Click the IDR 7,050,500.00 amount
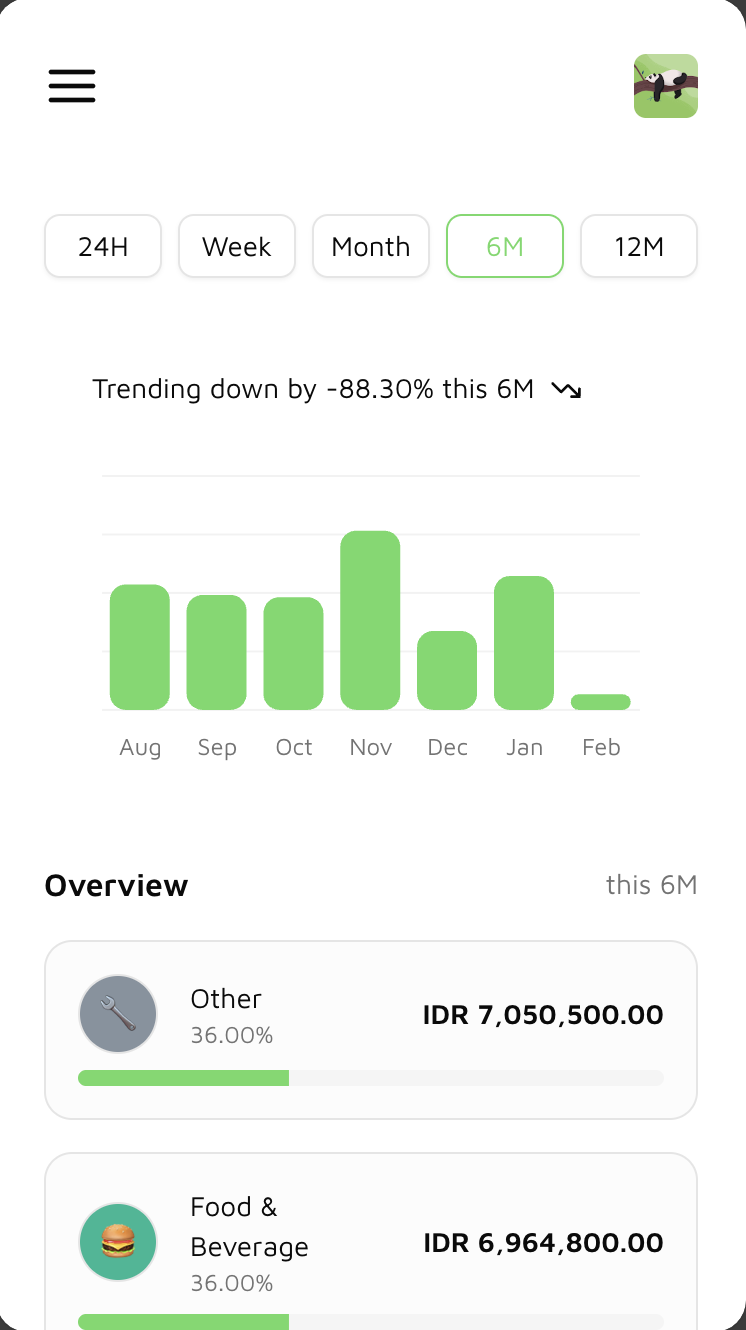746x1330 pixels. (542, 1013)
